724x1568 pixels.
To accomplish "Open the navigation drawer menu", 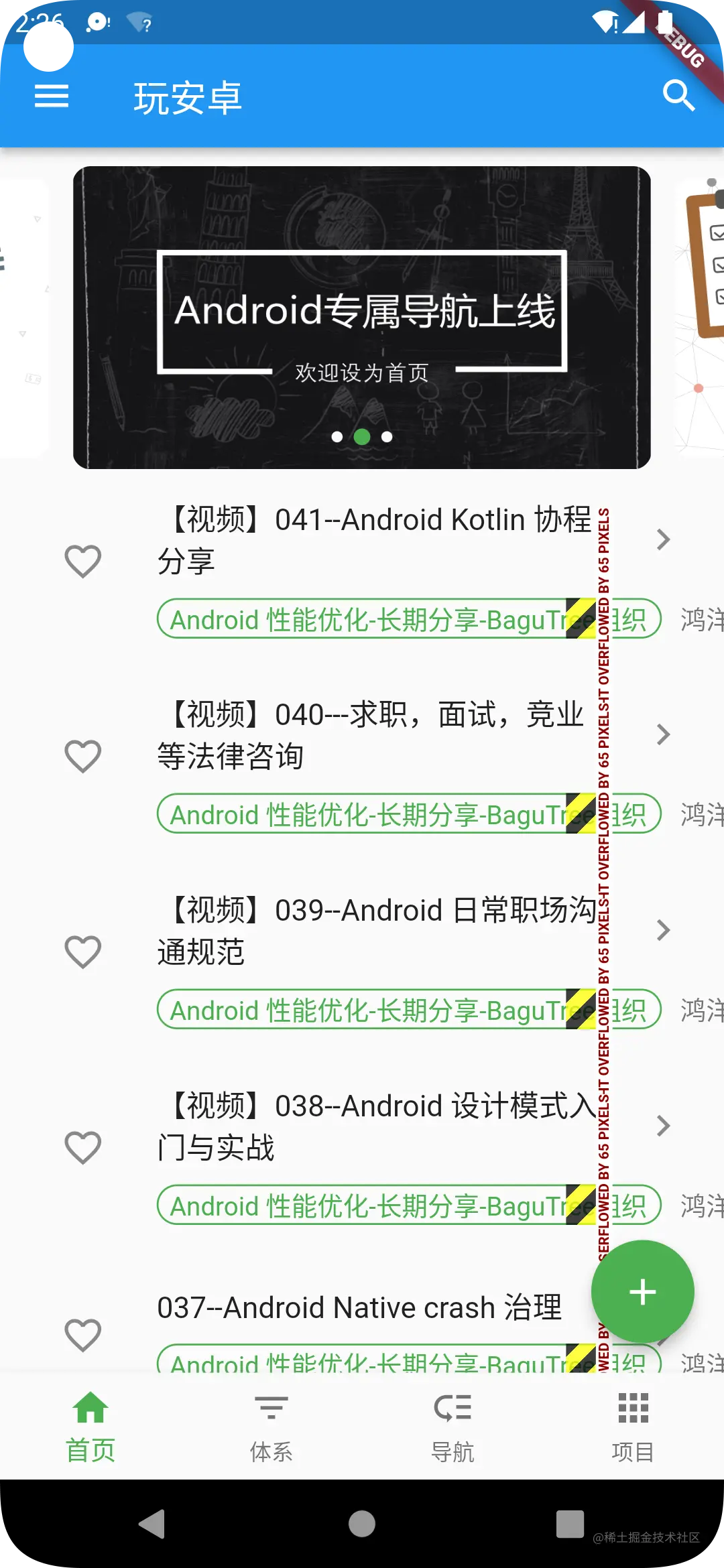I will tap(52, 96).
